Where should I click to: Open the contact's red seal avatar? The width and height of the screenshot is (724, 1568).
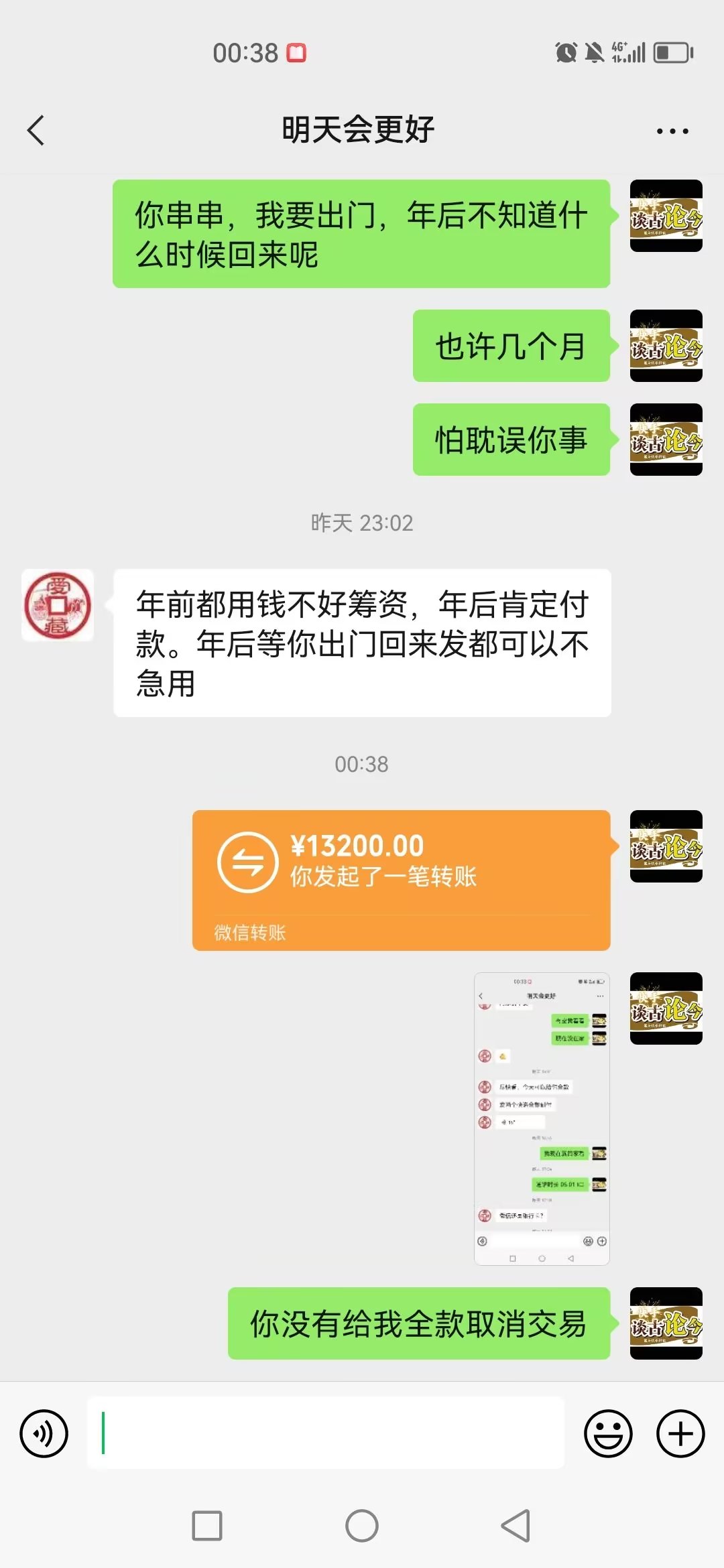[x=58, y=605]
